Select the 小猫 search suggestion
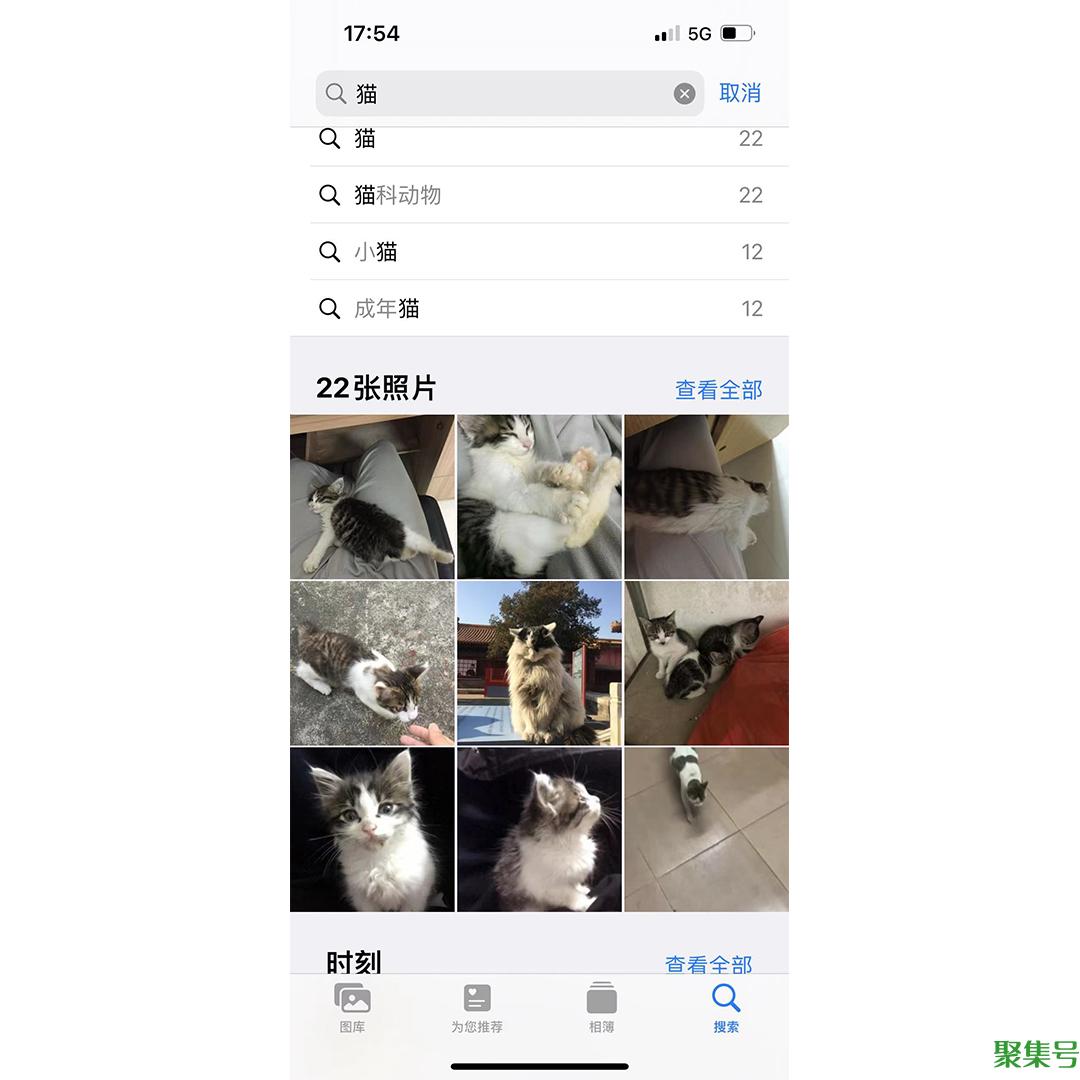 coord(540,252)
